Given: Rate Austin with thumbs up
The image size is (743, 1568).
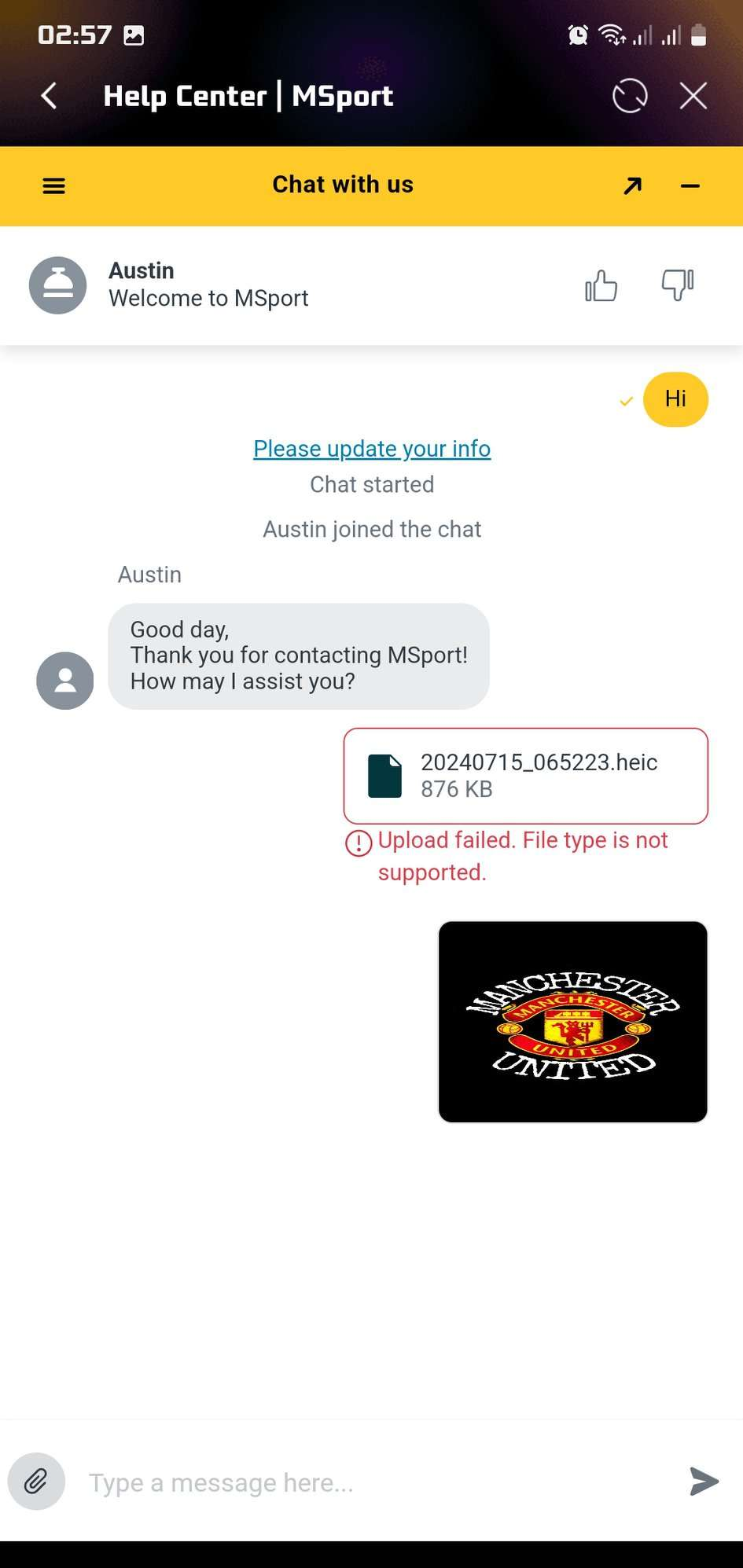Looking at the screenshot, I should pos(601,285).
